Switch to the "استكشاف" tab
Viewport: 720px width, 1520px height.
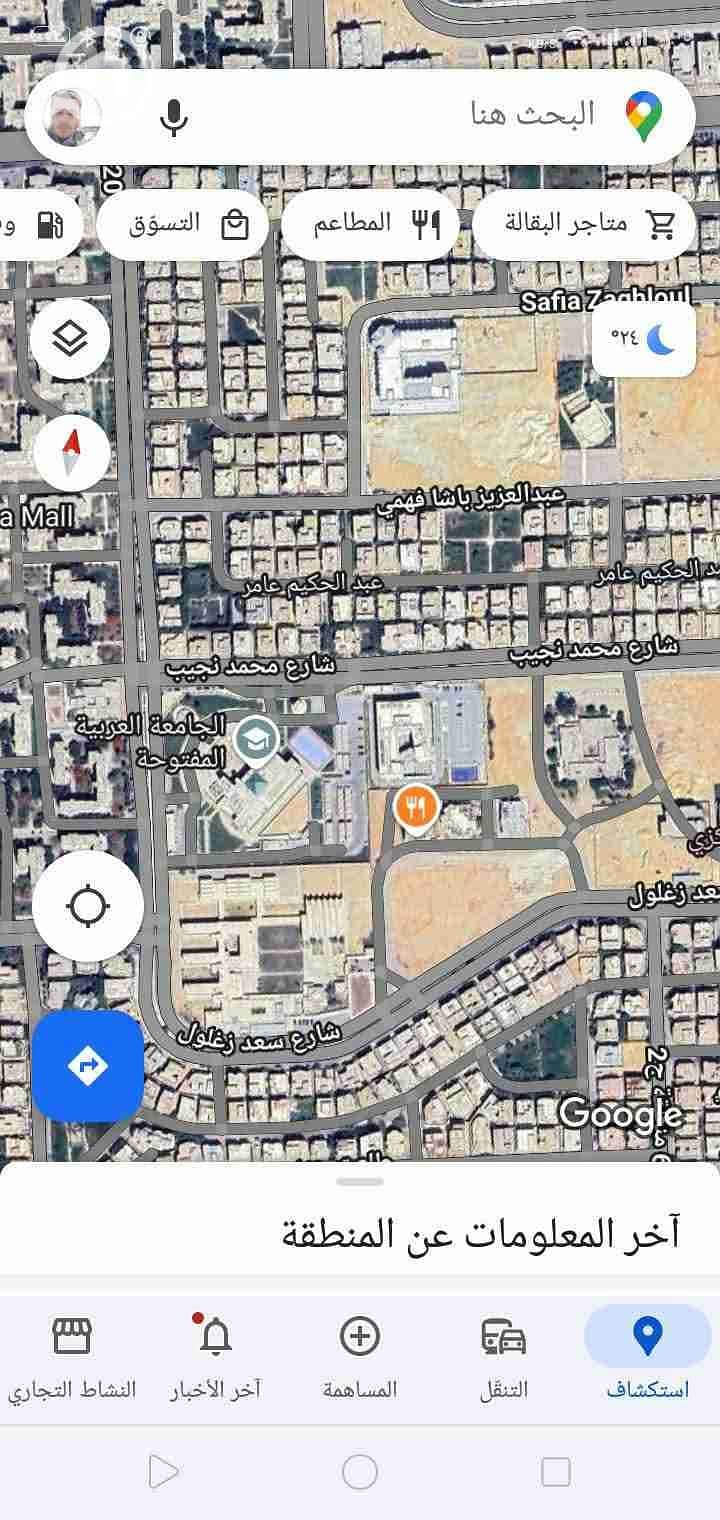coord(648,1357)
